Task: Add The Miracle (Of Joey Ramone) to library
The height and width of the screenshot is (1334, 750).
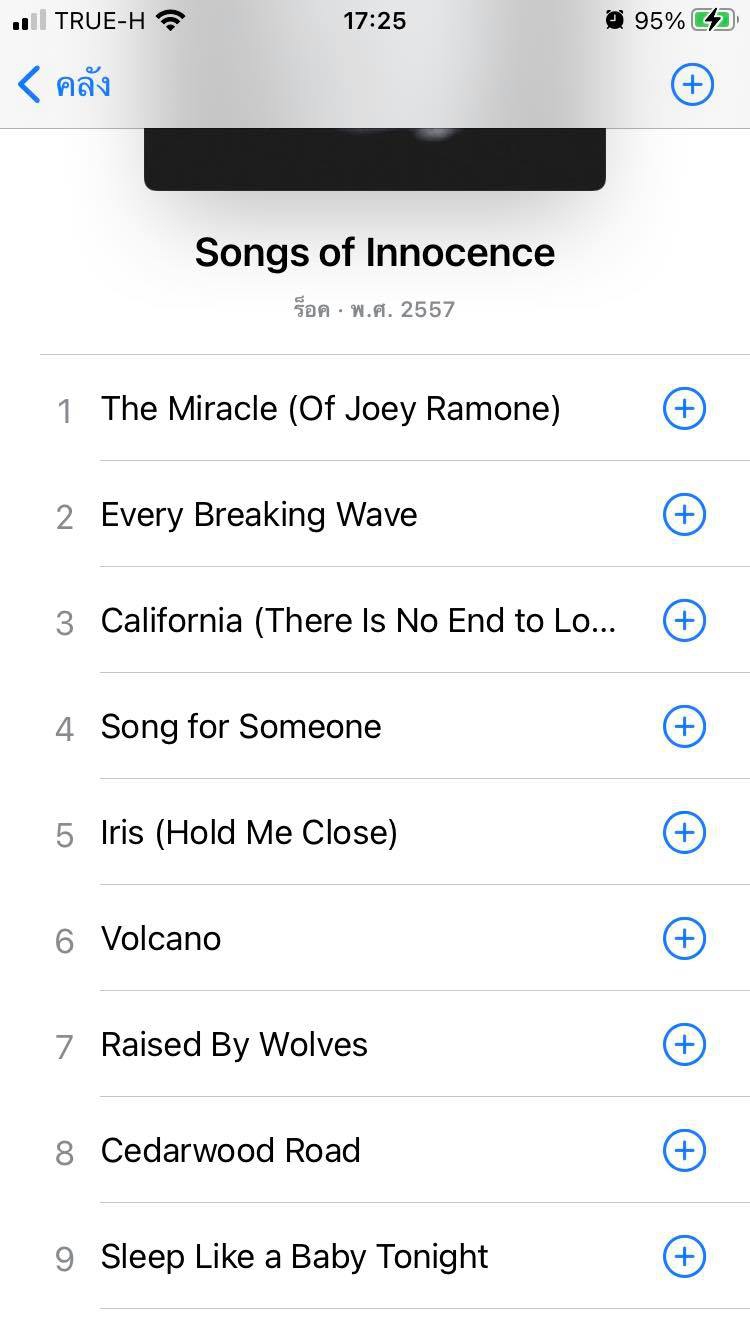Action: tap(685, 408)
